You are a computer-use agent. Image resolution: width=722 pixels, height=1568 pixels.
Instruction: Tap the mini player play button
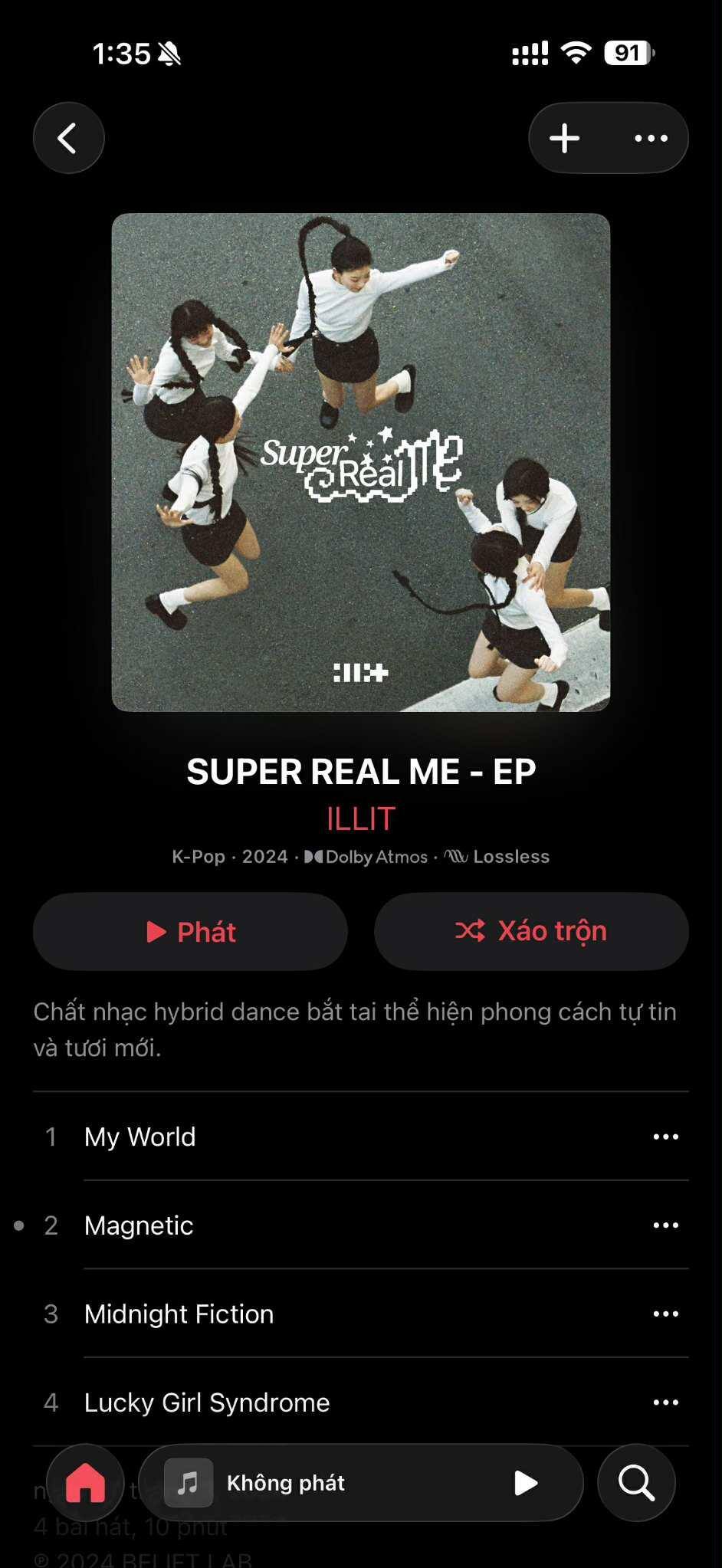(x=525, y=1483)
